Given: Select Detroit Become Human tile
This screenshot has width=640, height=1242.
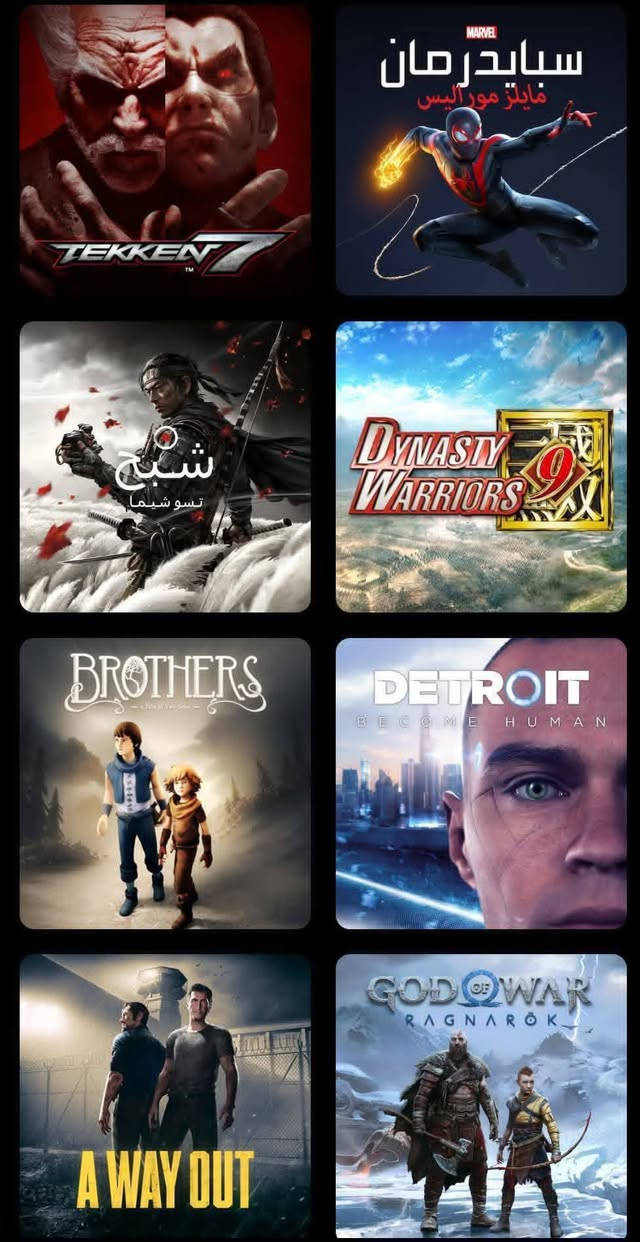Looking at the screenshot, I should pyautogui.click(x=481, y=783).
